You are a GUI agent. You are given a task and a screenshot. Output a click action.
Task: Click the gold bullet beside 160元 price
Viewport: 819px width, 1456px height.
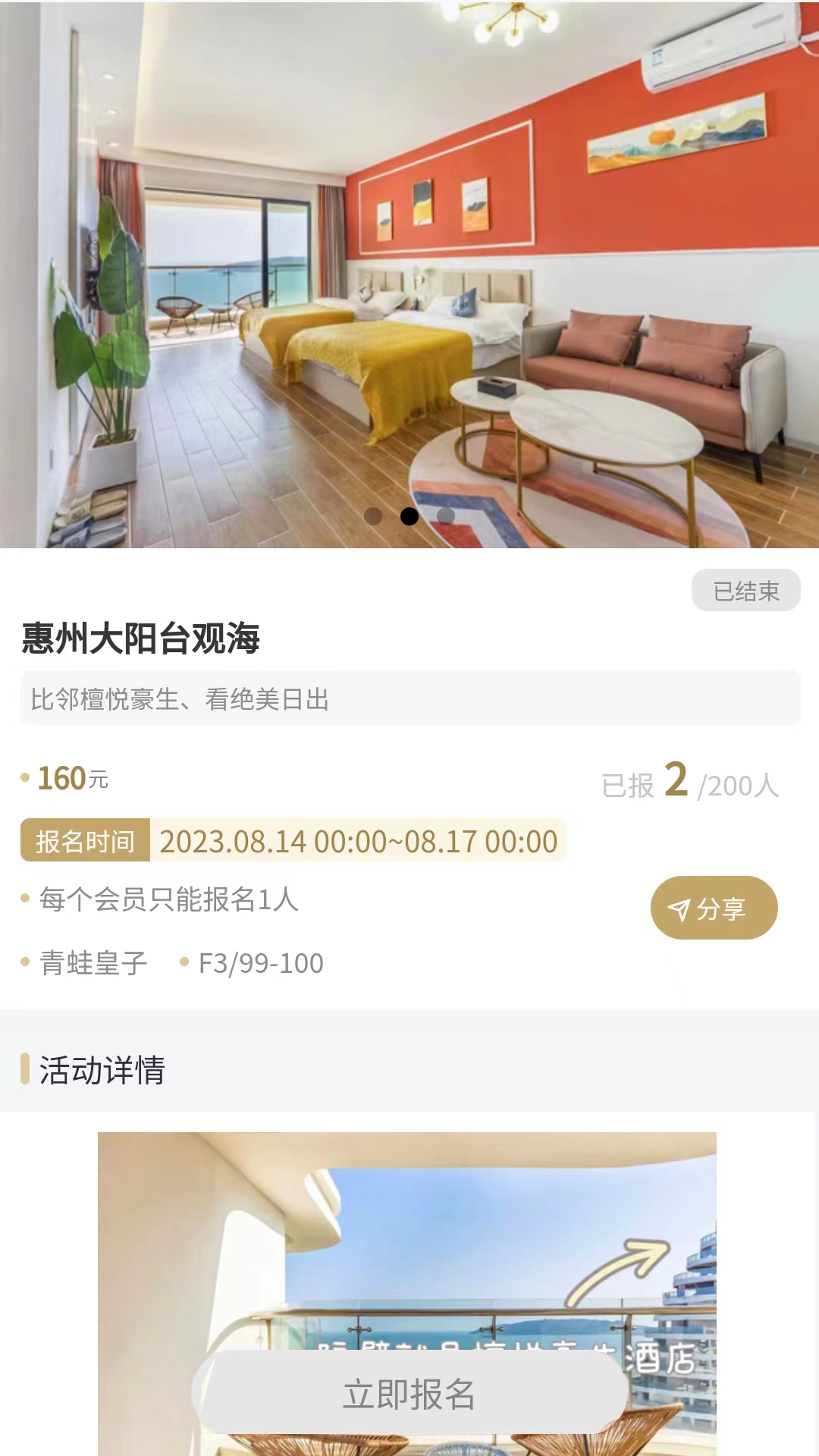[25, 779]
